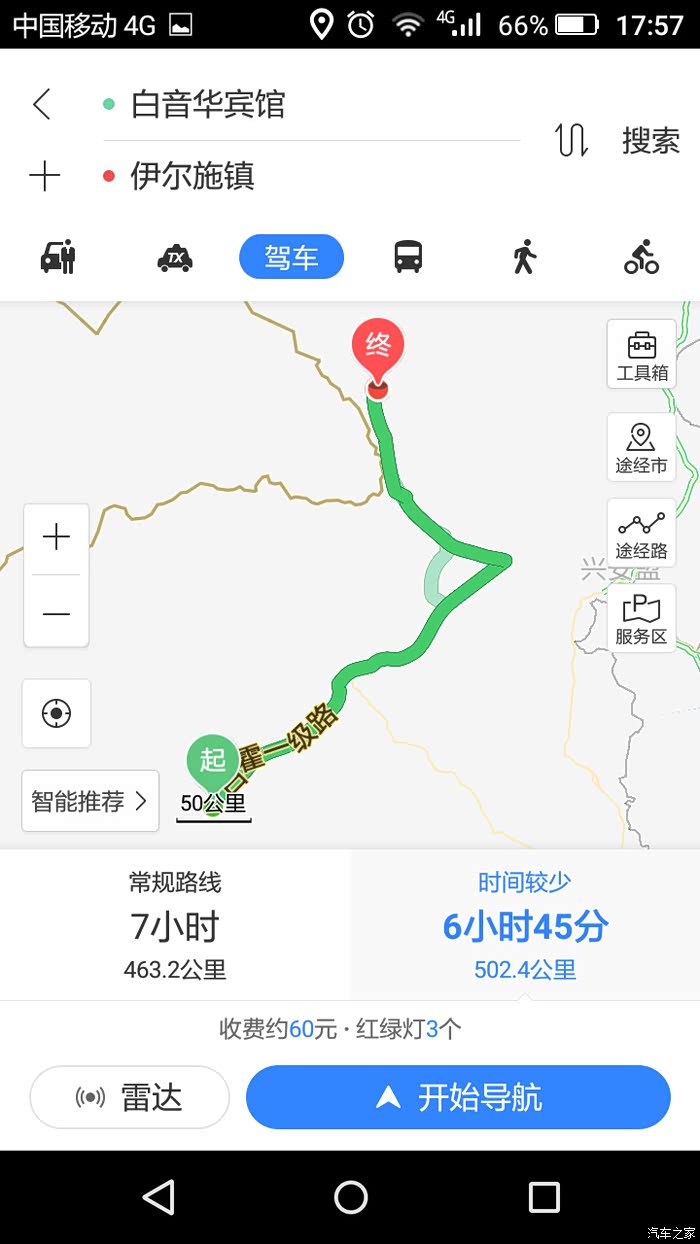Switch to the cycling mode
700x1244 pixels.
tap(641, 257)
